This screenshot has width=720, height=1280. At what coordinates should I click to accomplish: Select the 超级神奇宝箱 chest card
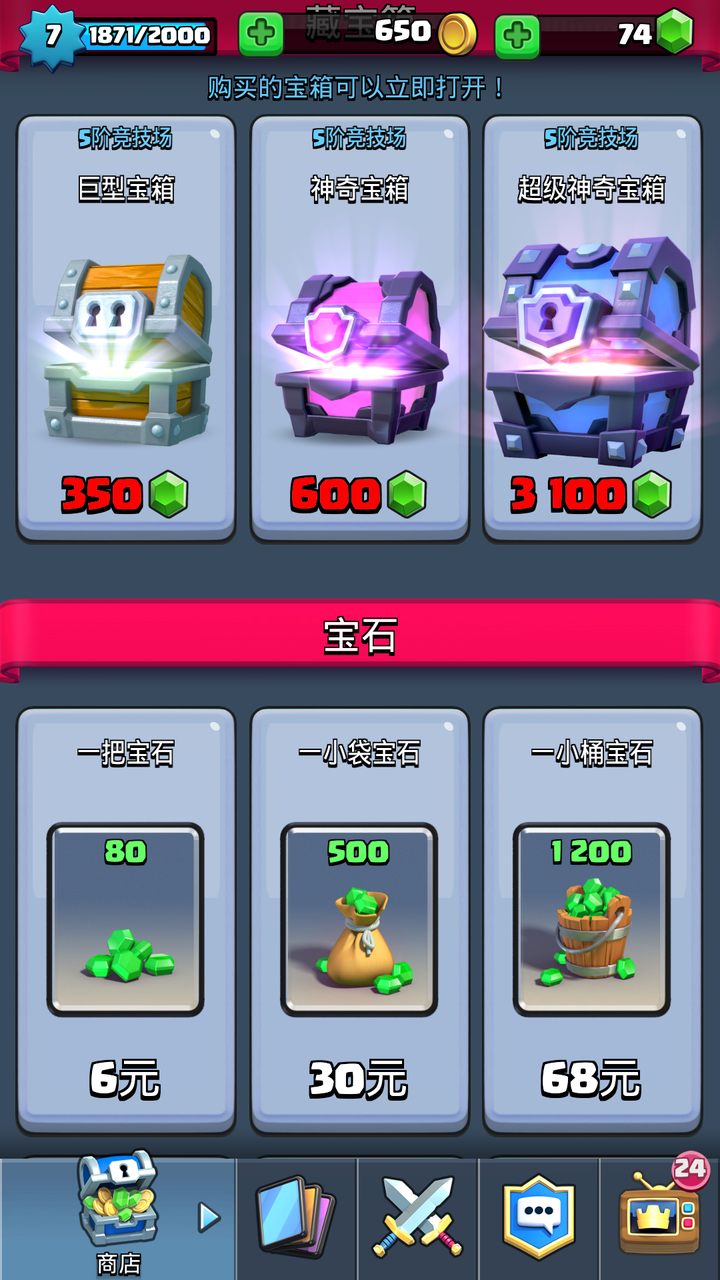[x=592, y=330]
